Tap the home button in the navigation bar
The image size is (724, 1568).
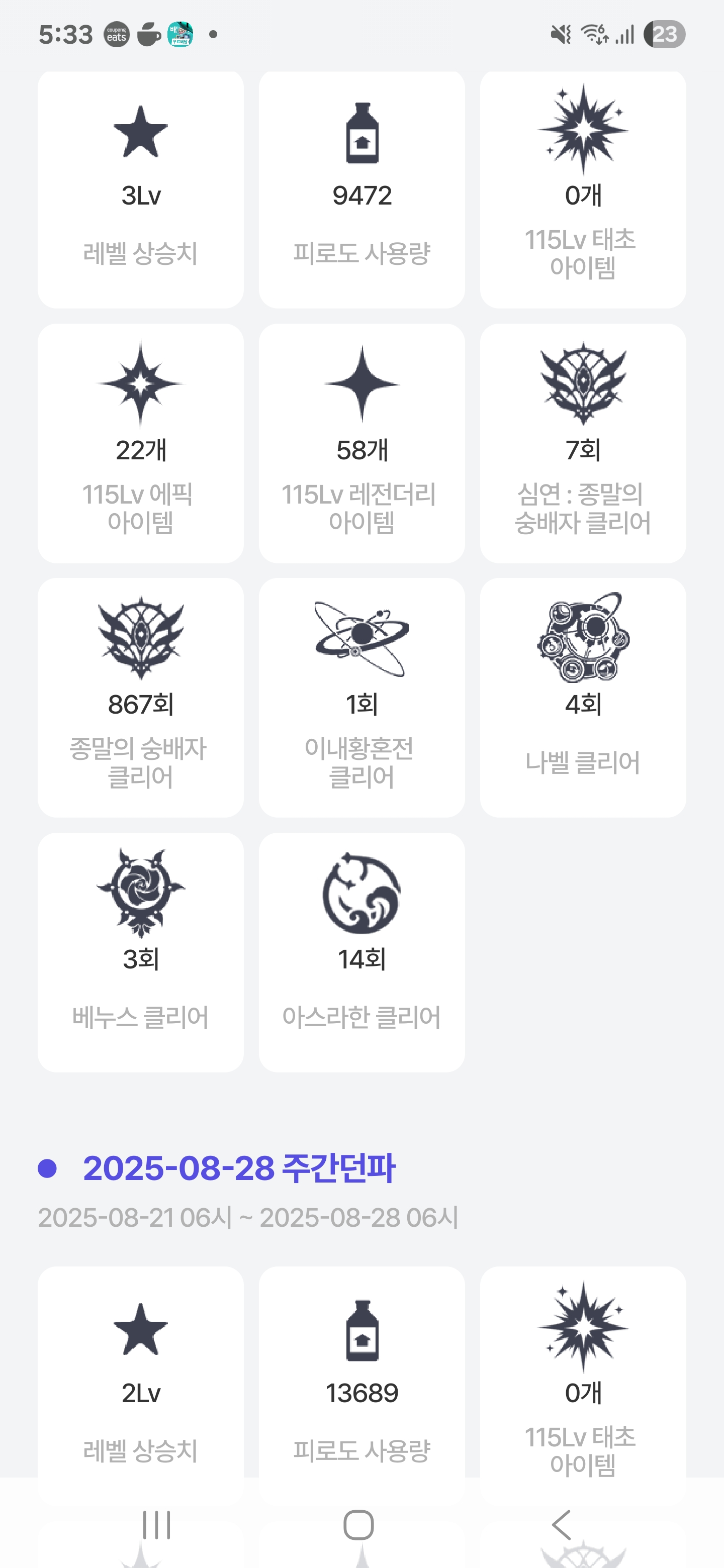[358, 1525]
